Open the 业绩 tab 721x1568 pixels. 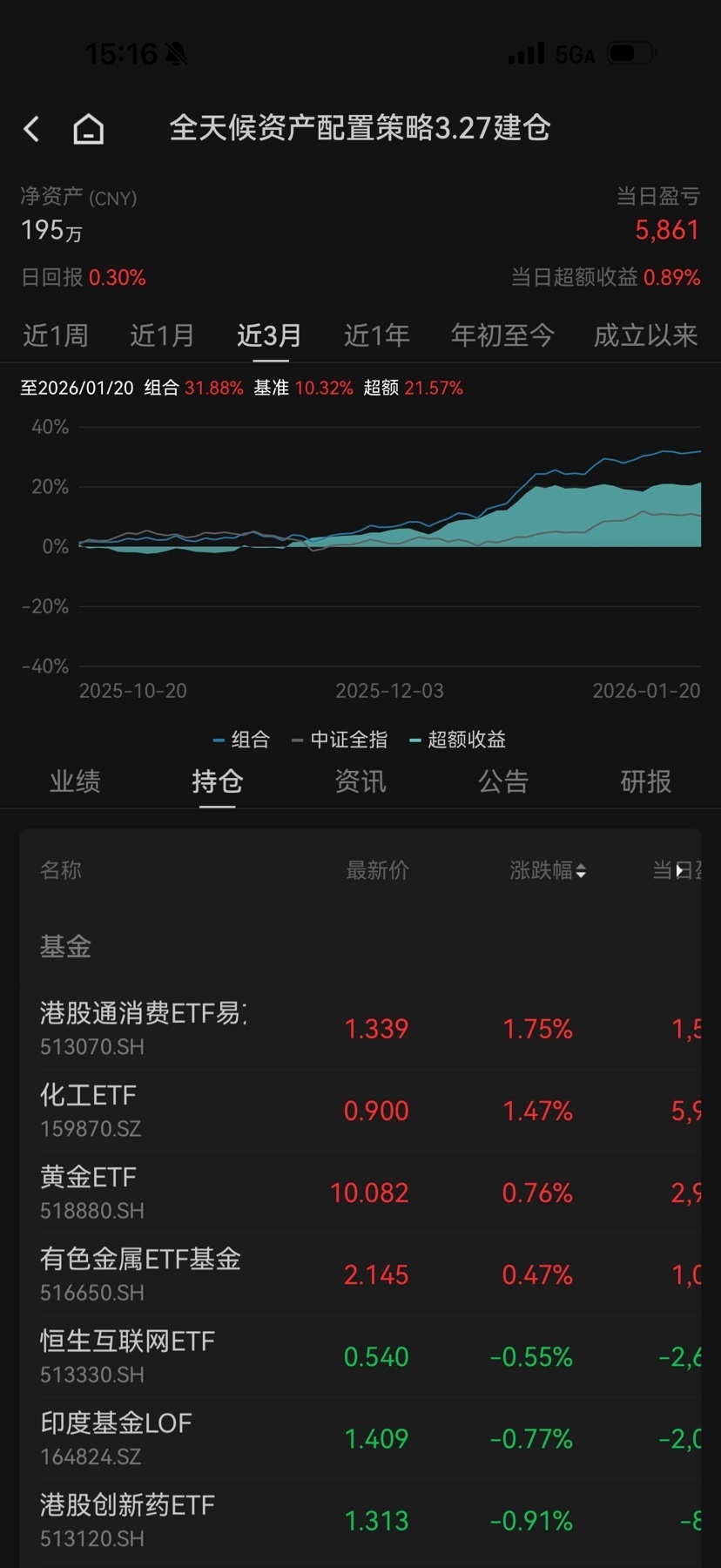point(75,781)
